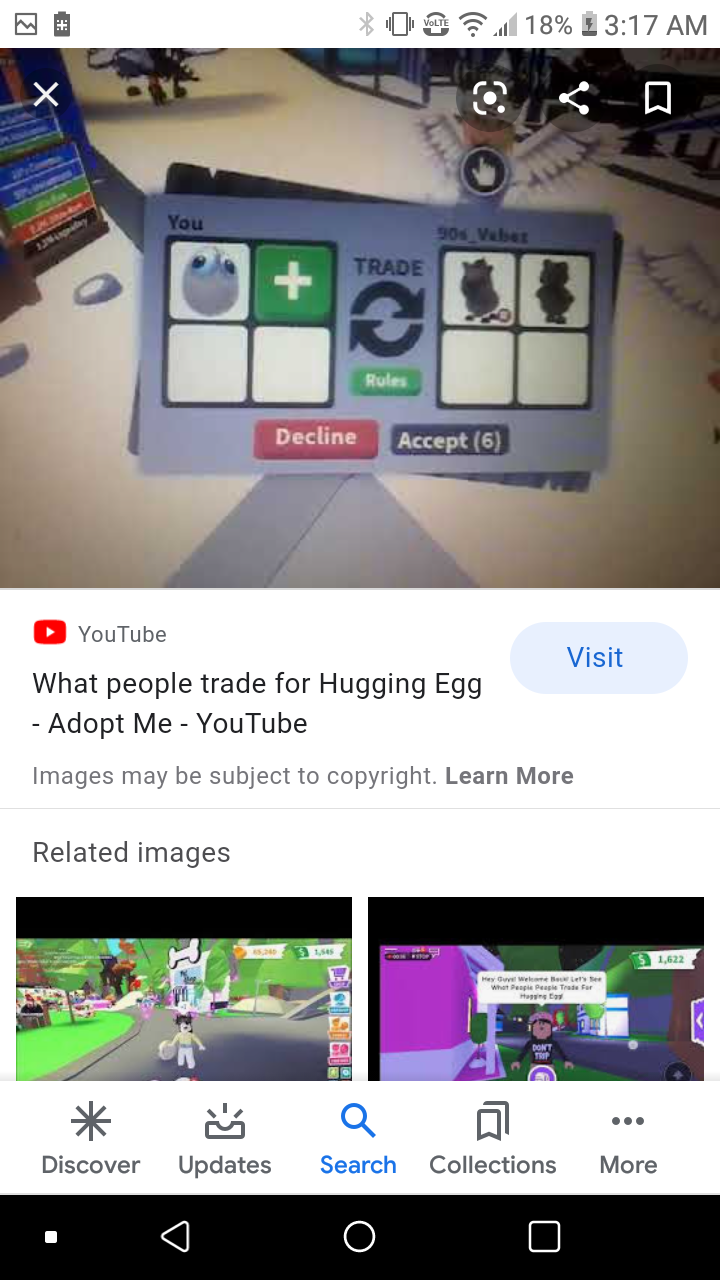Screen dimensions: 720x1280
Task: Go to the Search tab
Action: [358, 1139]
